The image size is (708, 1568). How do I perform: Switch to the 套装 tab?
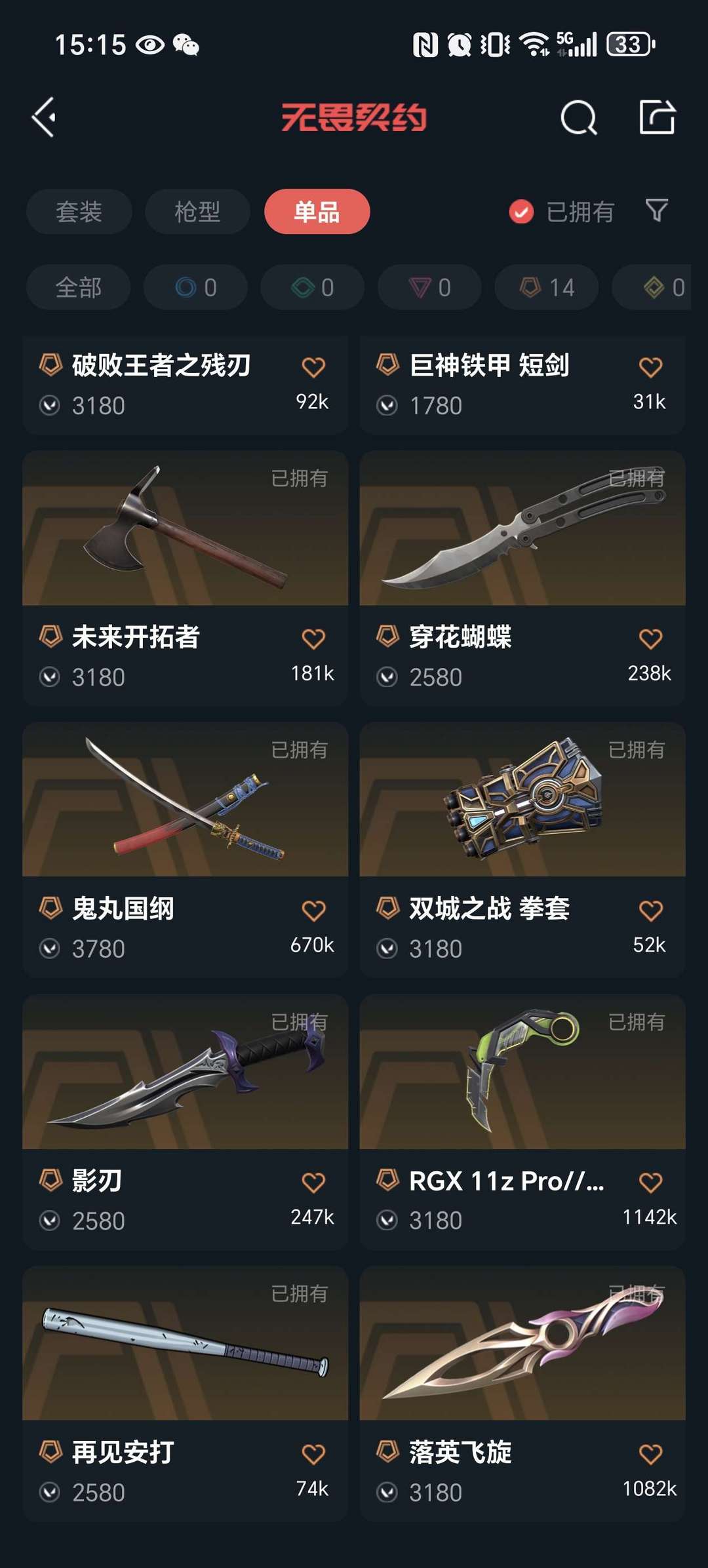(x=79, y=212)
